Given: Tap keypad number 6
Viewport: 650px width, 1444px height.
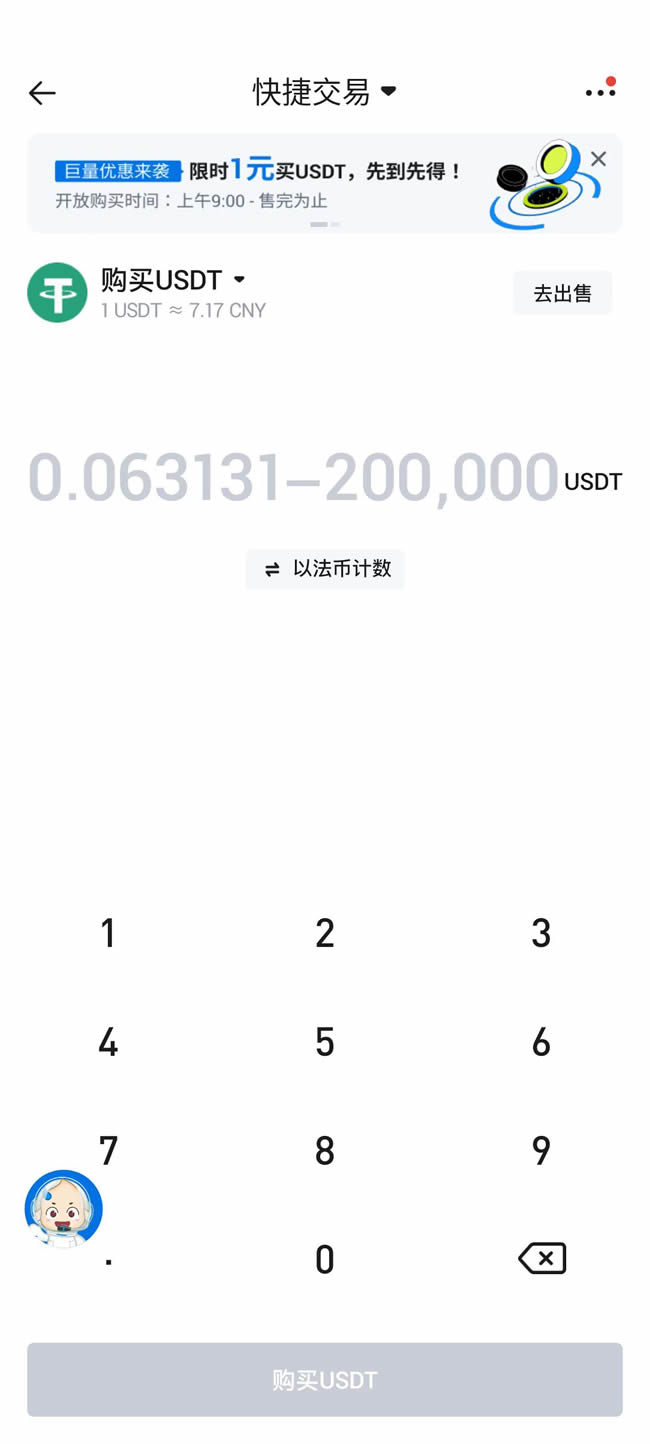Looking at the screenshot, I should pyautogui.click(x=541, y=1042).
